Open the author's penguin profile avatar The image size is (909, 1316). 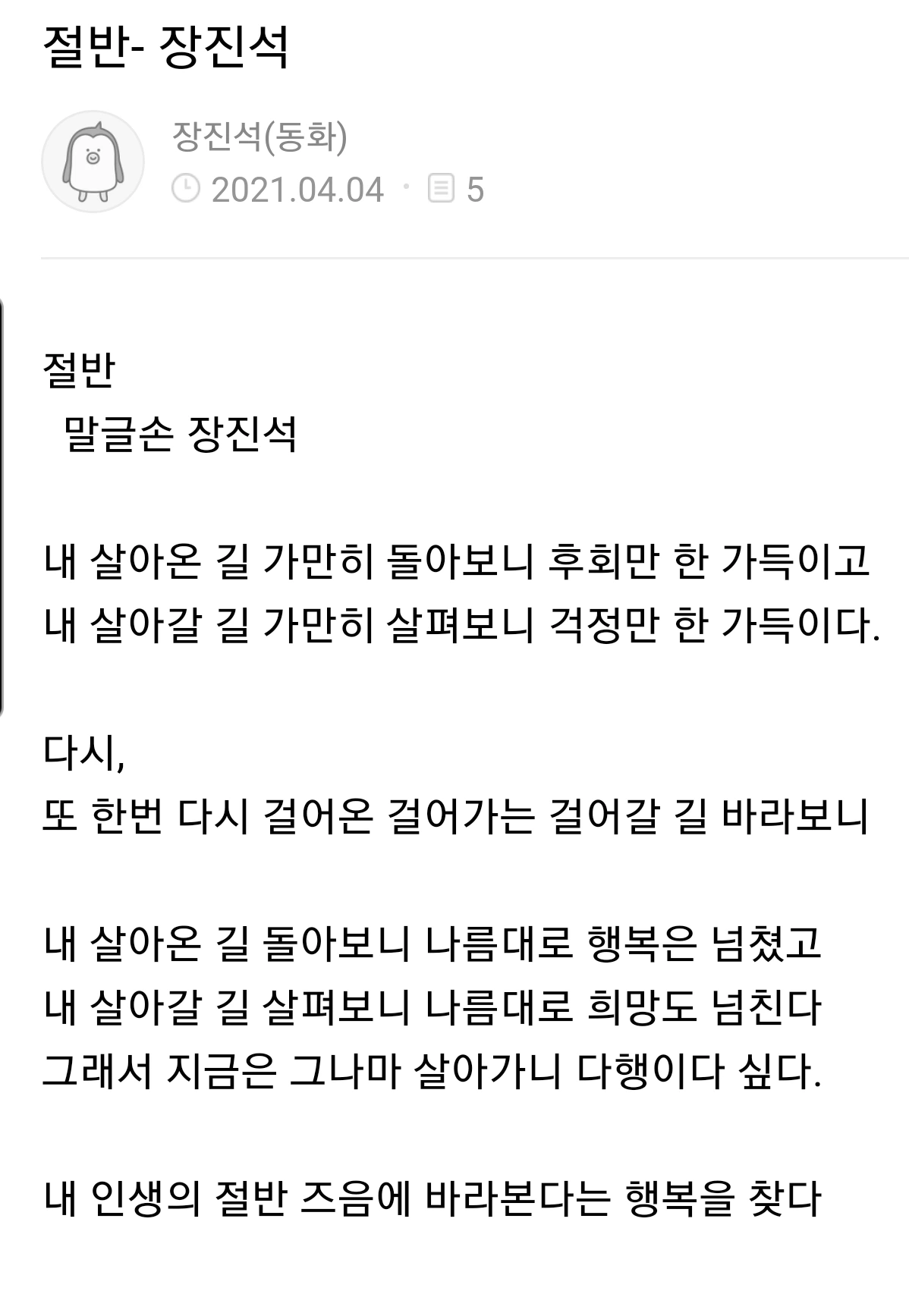pyautogui.click(x=93, y=161)
